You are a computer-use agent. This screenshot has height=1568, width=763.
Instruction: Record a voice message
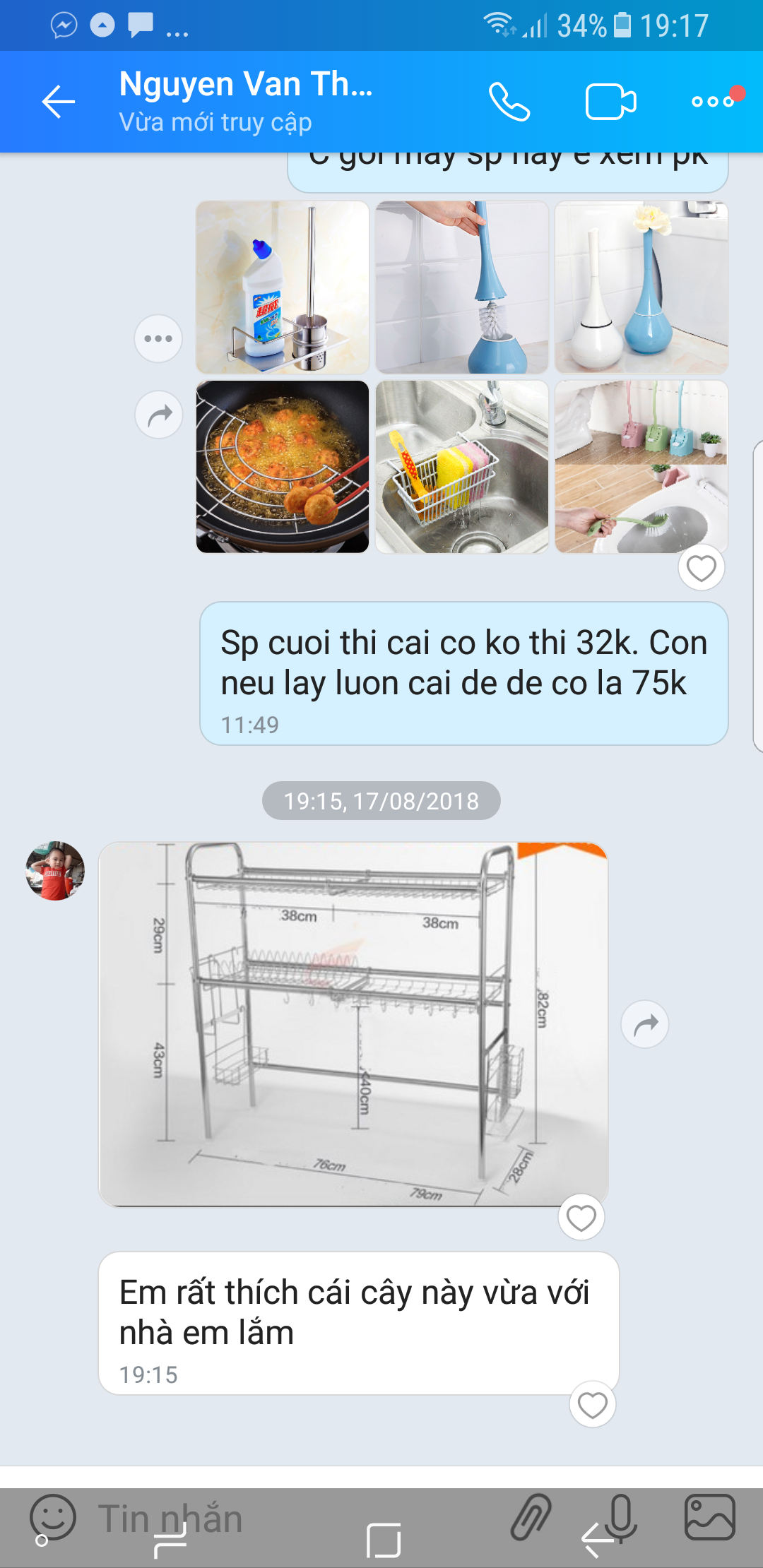click(620, 1517)
